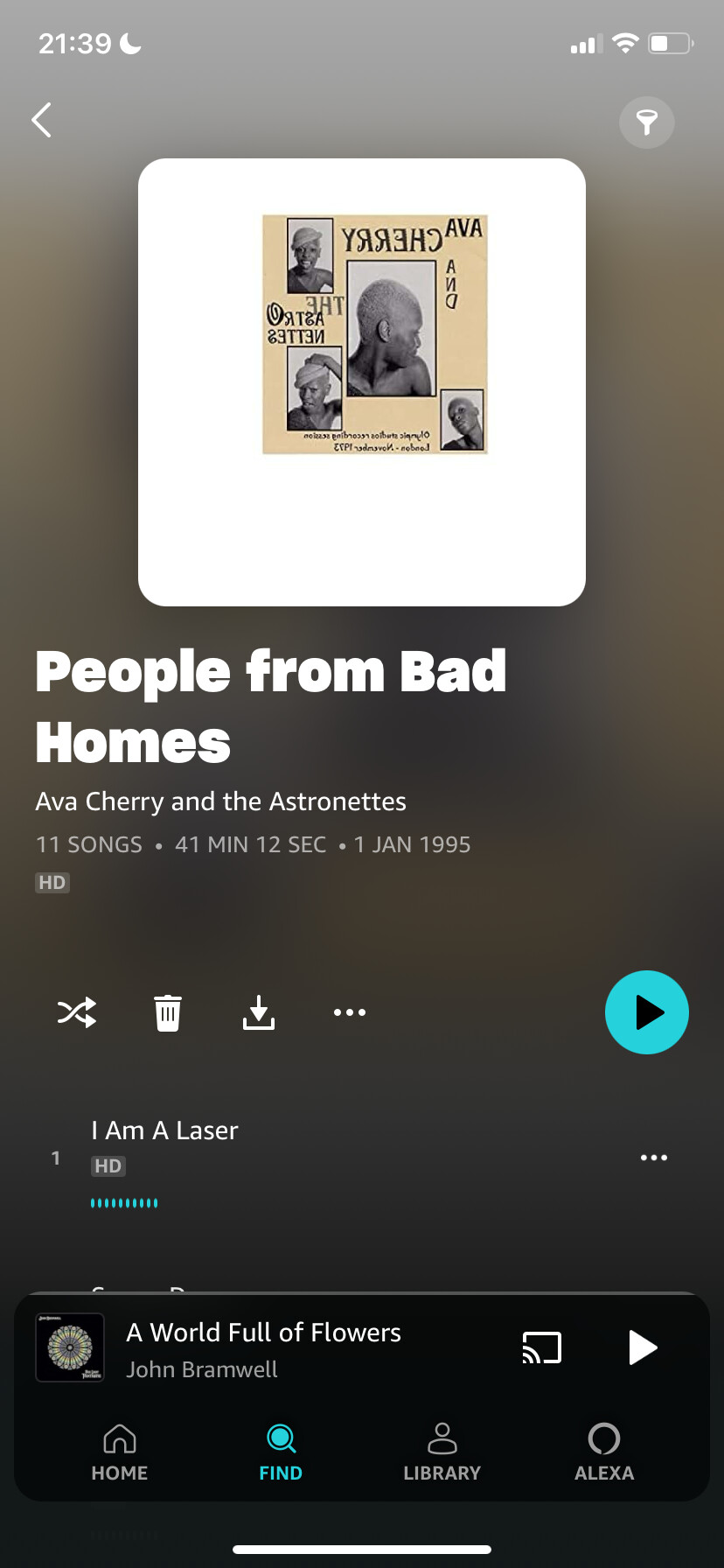
Task: Tap the cast icon in mini player
Action: [541, 1347]
